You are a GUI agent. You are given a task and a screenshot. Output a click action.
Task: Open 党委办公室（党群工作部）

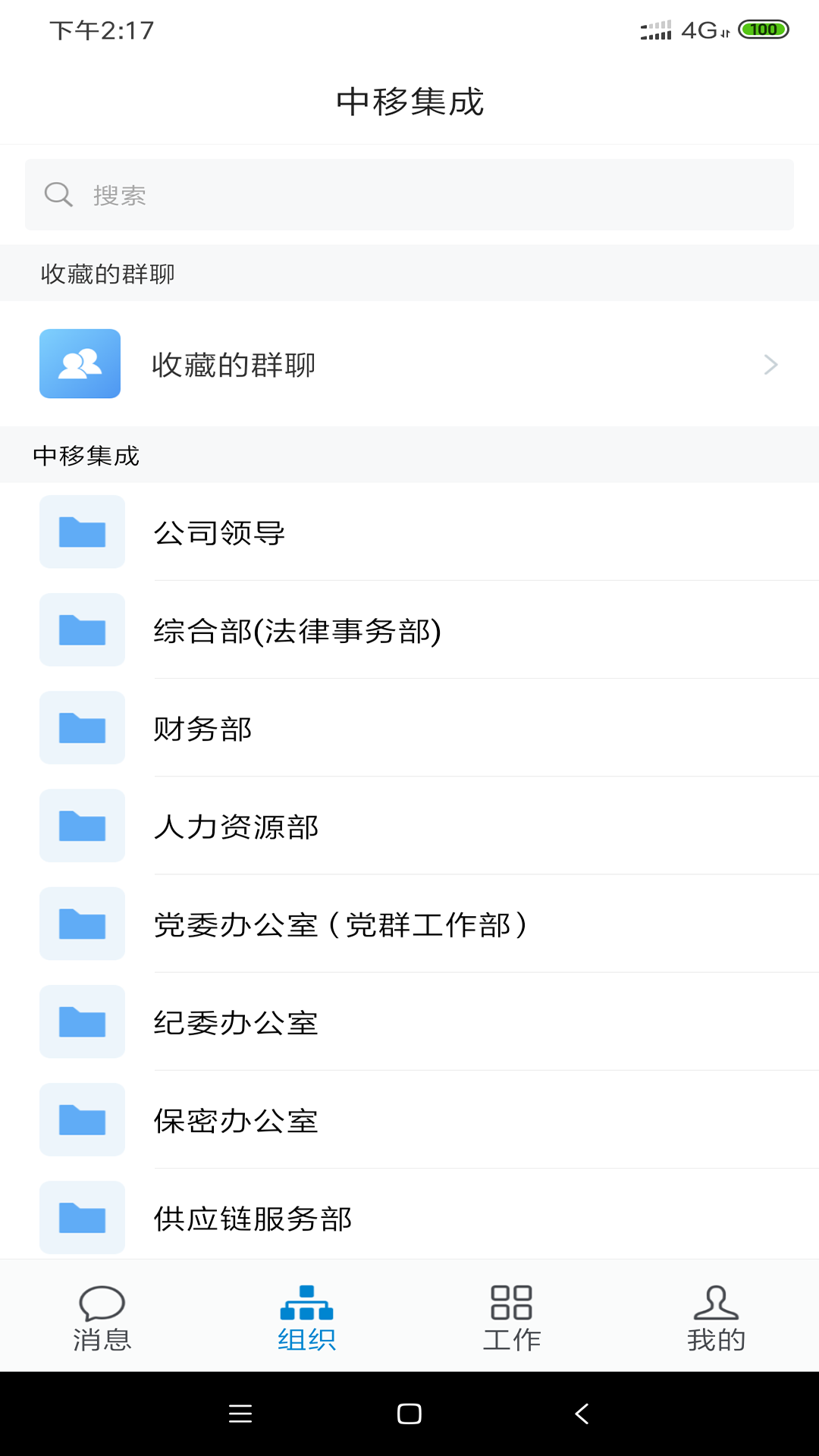(x=340, y=924)
